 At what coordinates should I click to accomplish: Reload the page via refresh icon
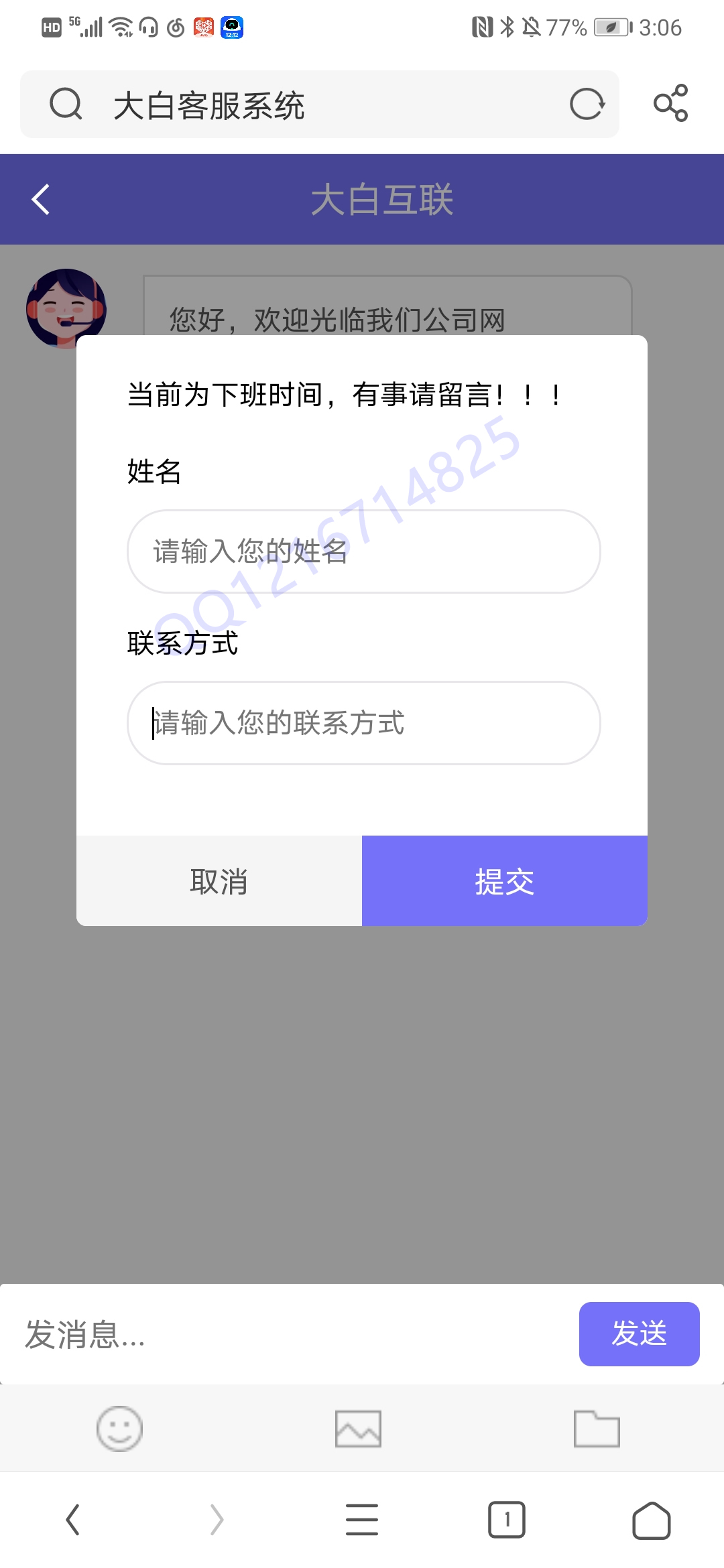coord(587,105)
